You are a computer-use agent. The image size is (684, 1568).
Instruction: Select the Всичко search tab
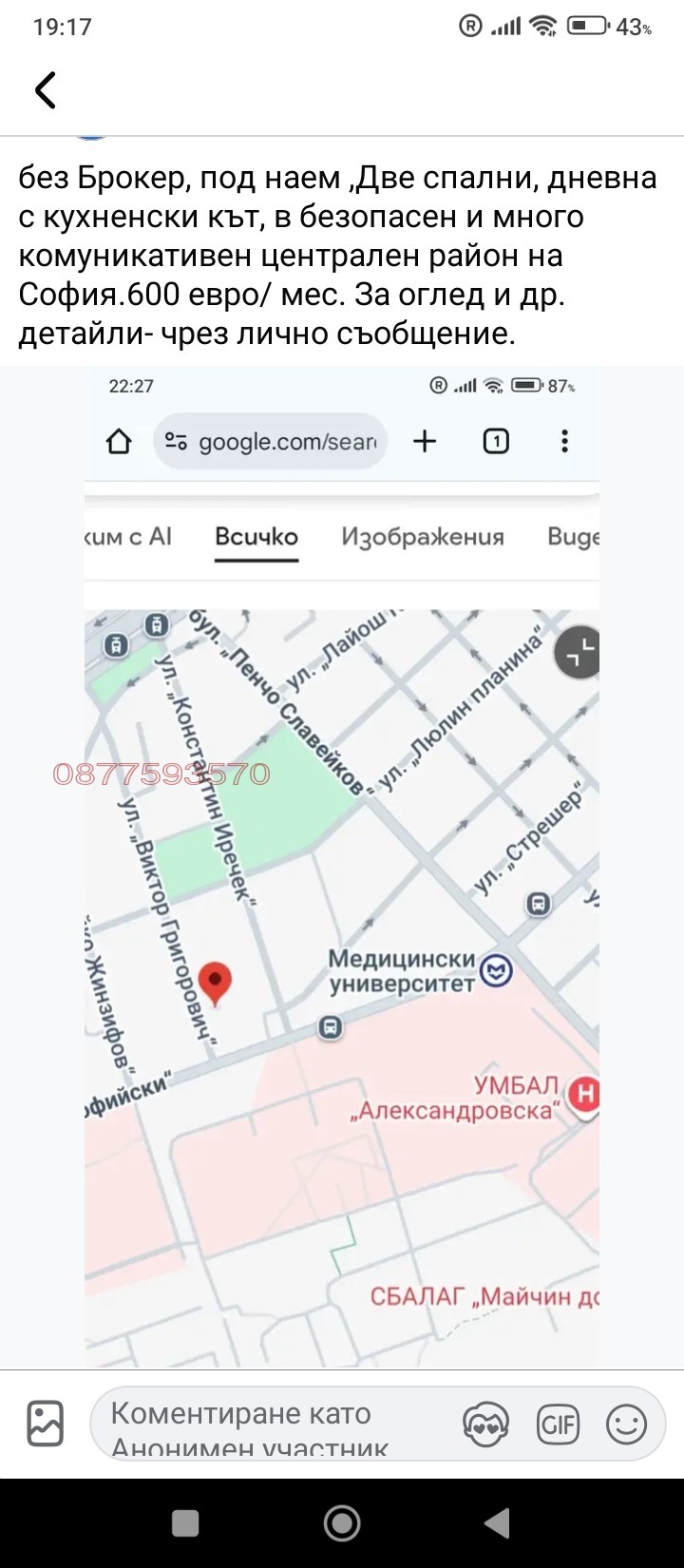coord(256,537)
